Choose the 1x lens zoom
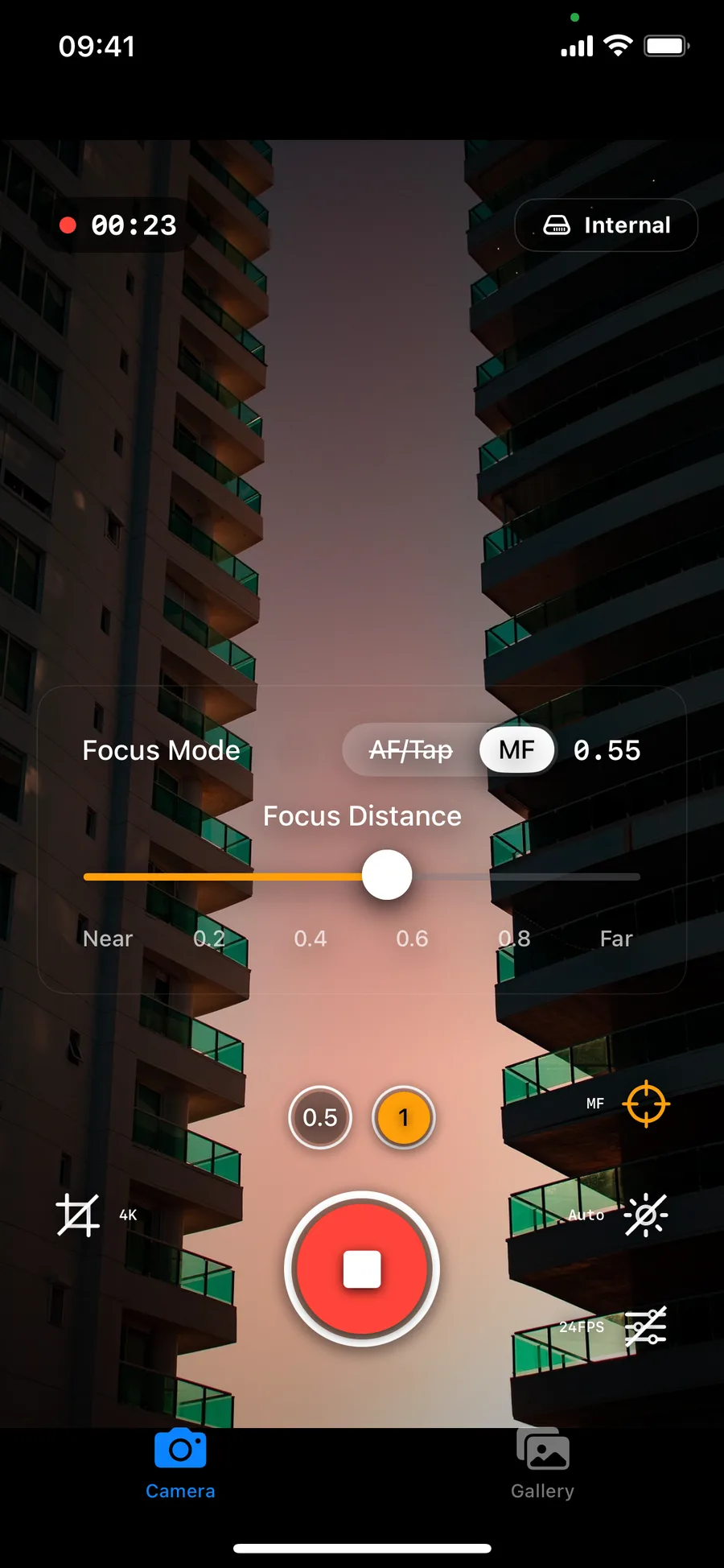Image resolution: width=724 pixels, height=1568 pixels. pyautogui.click(x=404, y=1117)
